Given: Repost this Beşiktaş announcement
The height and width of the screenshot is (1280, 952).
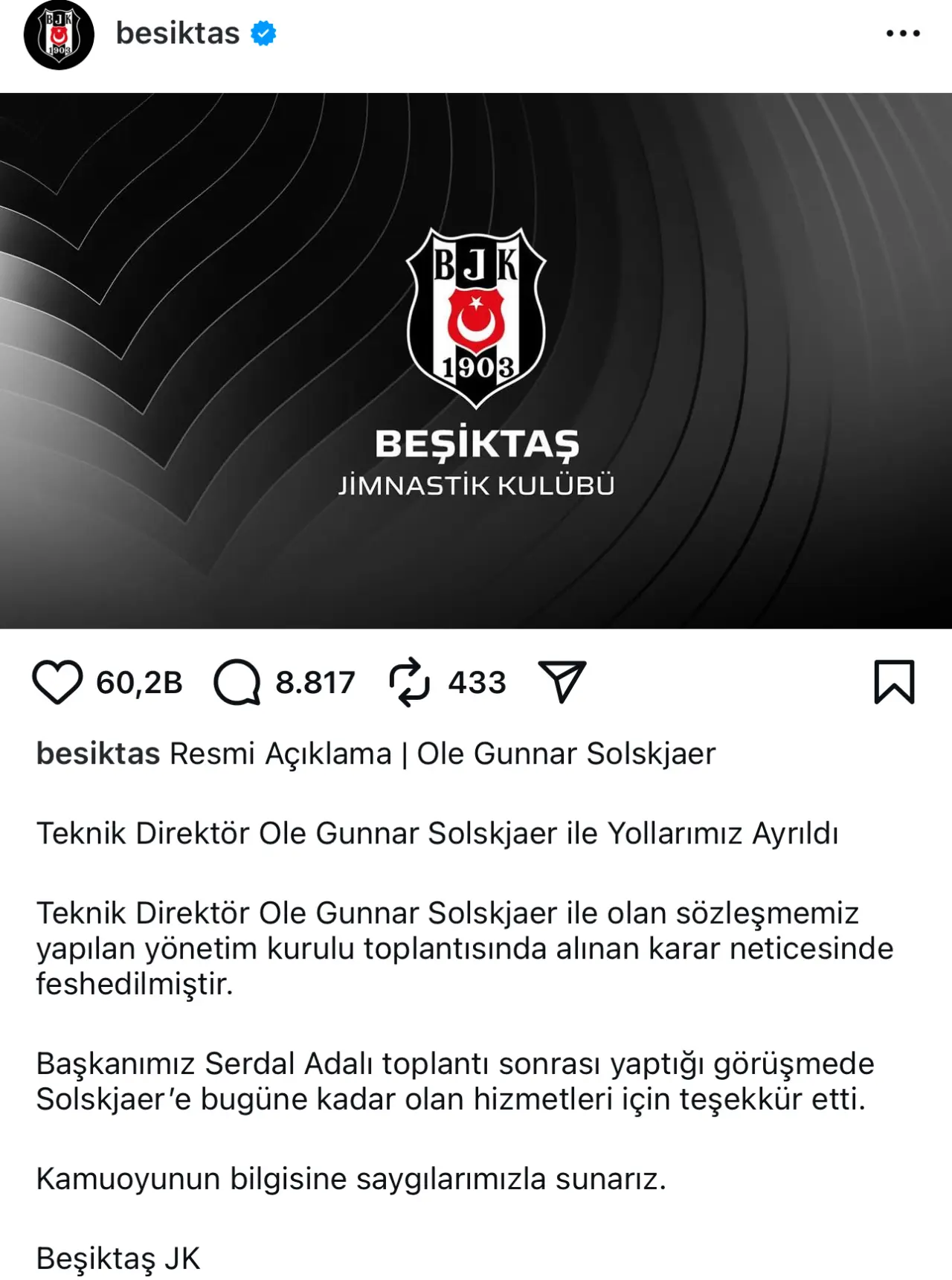Looking at the screenshot, I should [x=410, y=682].
